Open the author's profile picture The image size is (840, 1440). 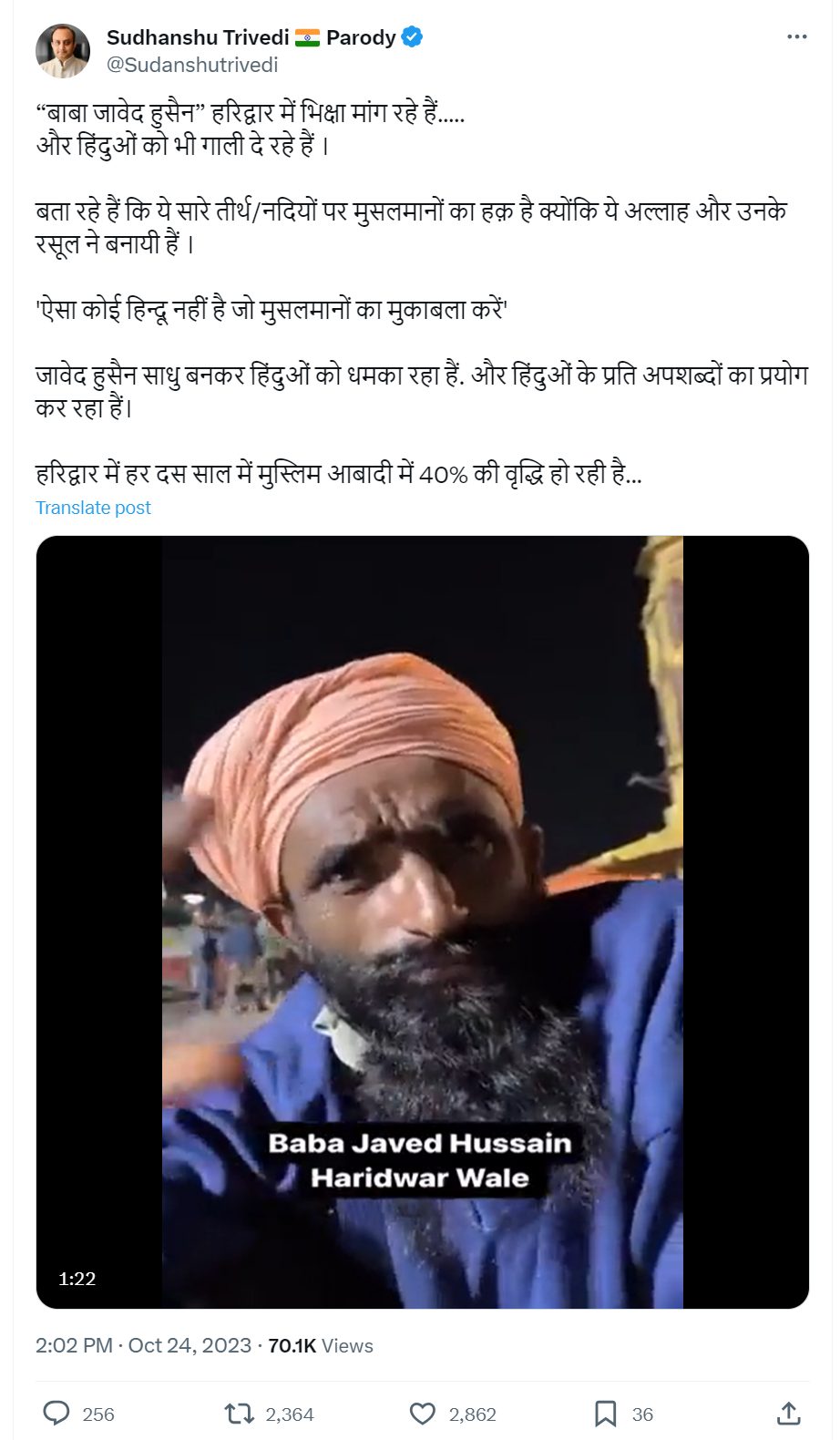pos(63,51)
